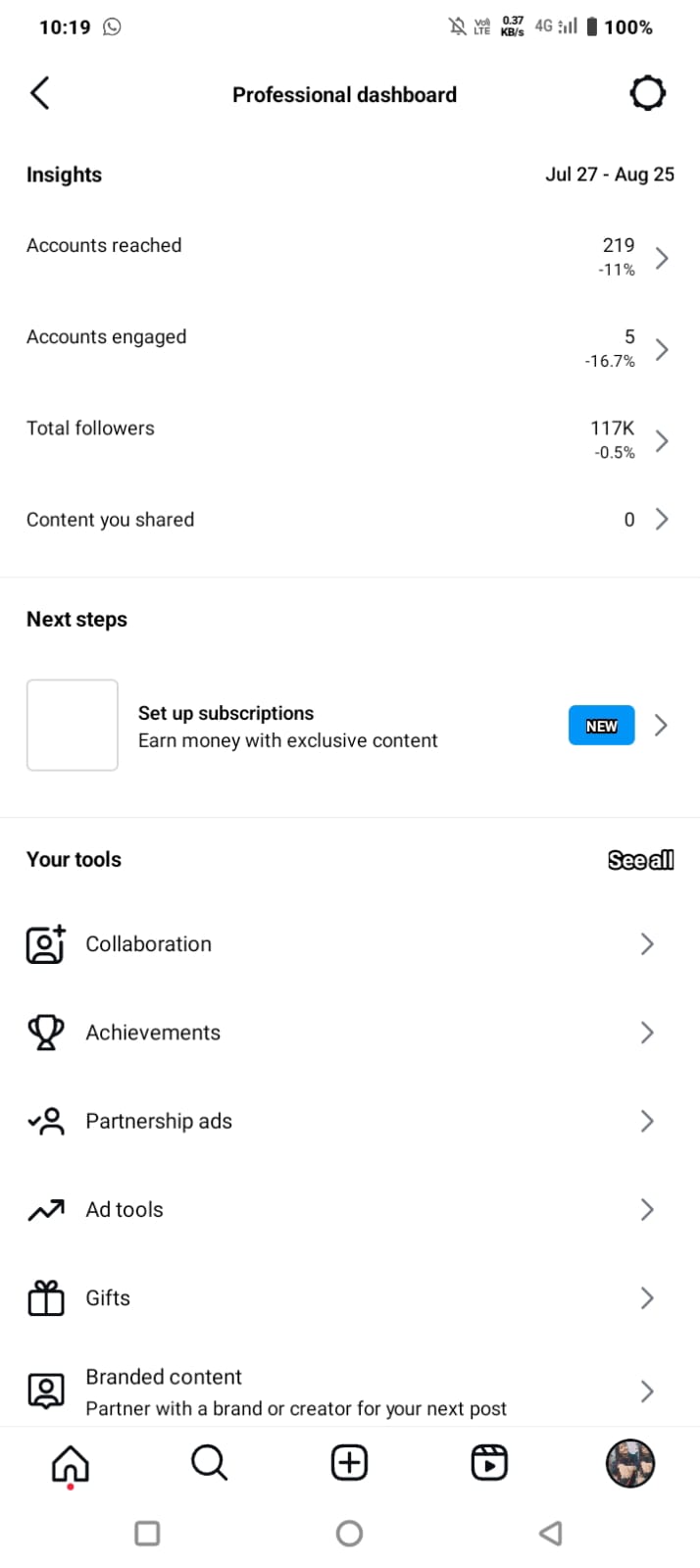View Accounts engaged details

(350, 348)
